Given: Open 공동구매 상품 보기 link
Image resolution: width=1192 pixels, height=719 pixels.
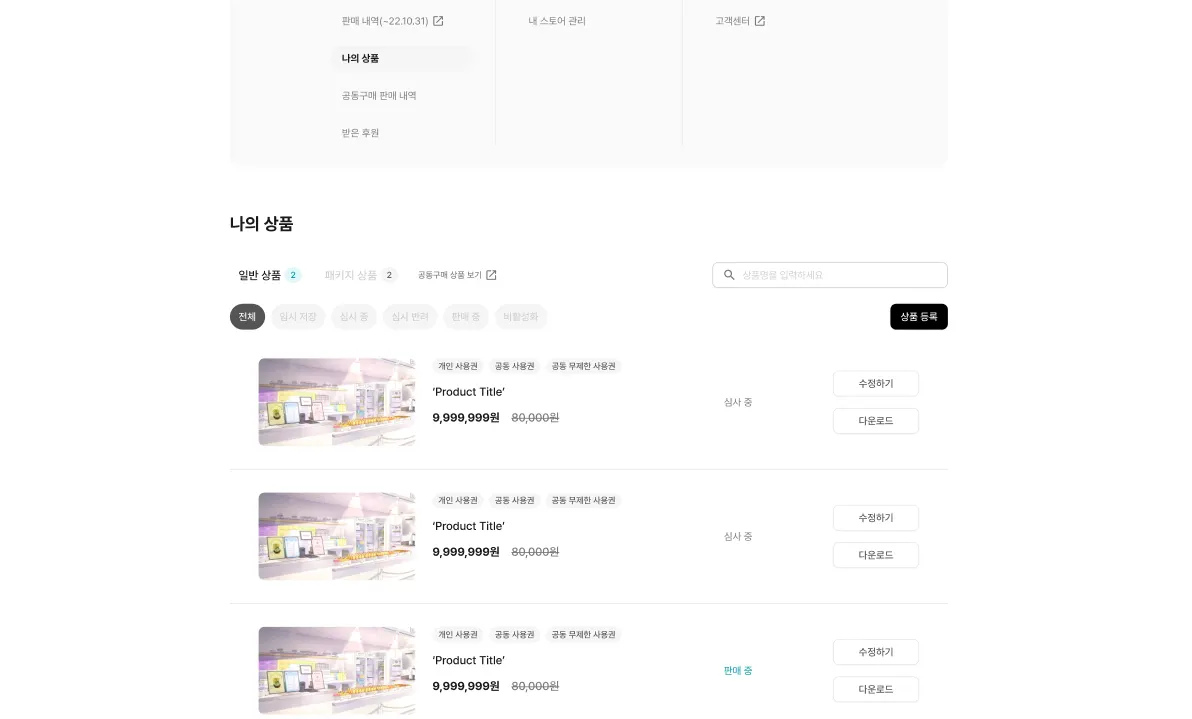Looking at the screenshot, I should point(457,275).
